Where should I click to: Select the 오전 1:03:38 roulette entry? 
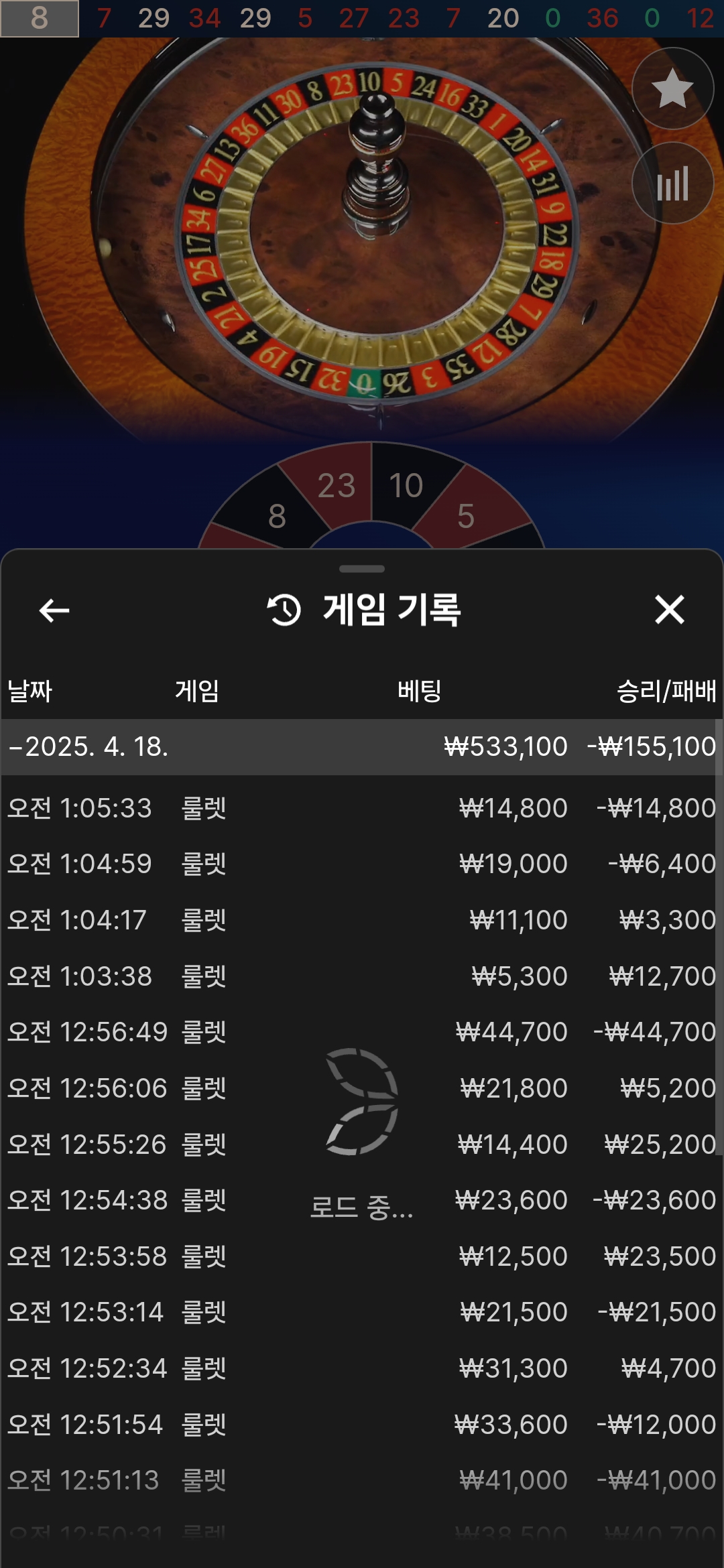click(x=361, y=976)
